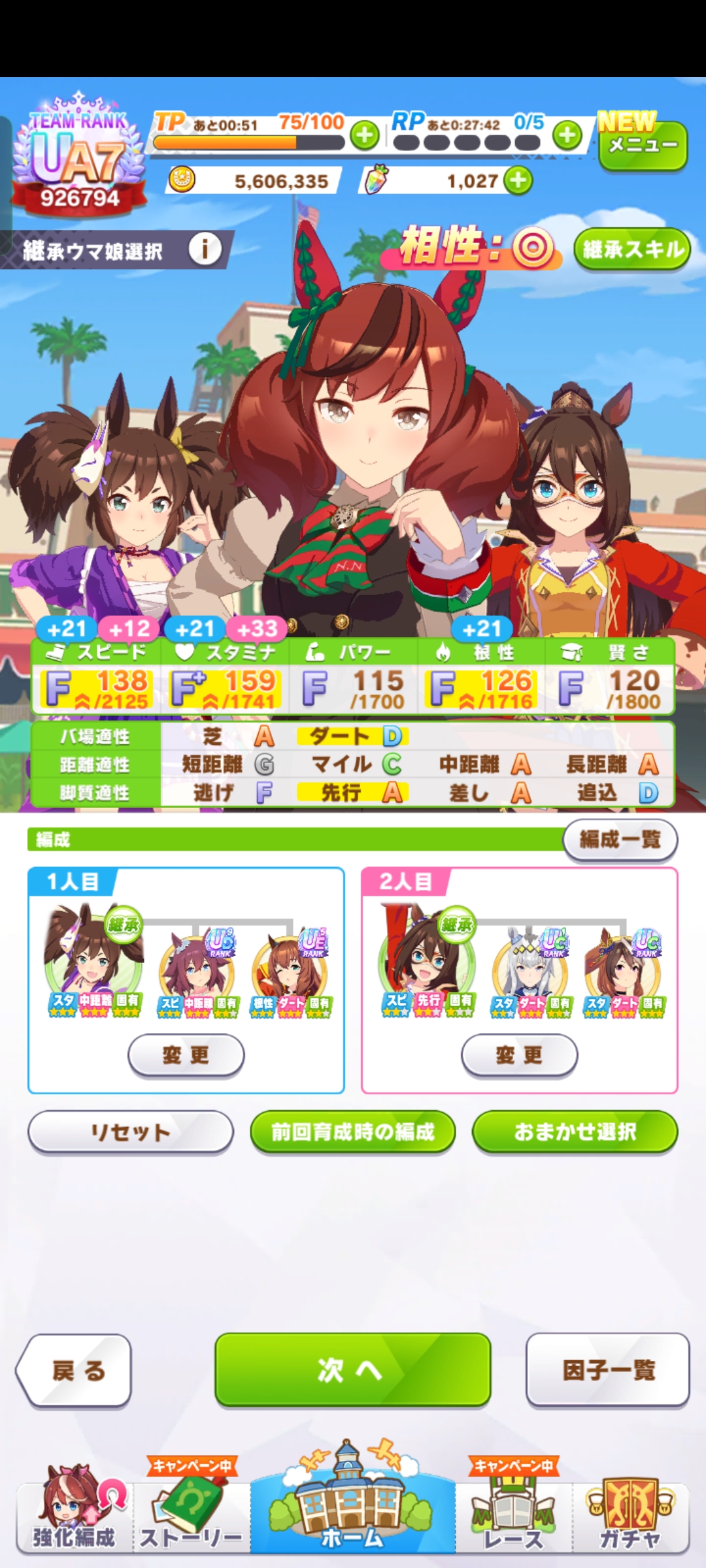Open the メニュー button
Image resolution: width=706 pixels, height=1568 pixels.
pyautogui.click(x=643, y=145)
